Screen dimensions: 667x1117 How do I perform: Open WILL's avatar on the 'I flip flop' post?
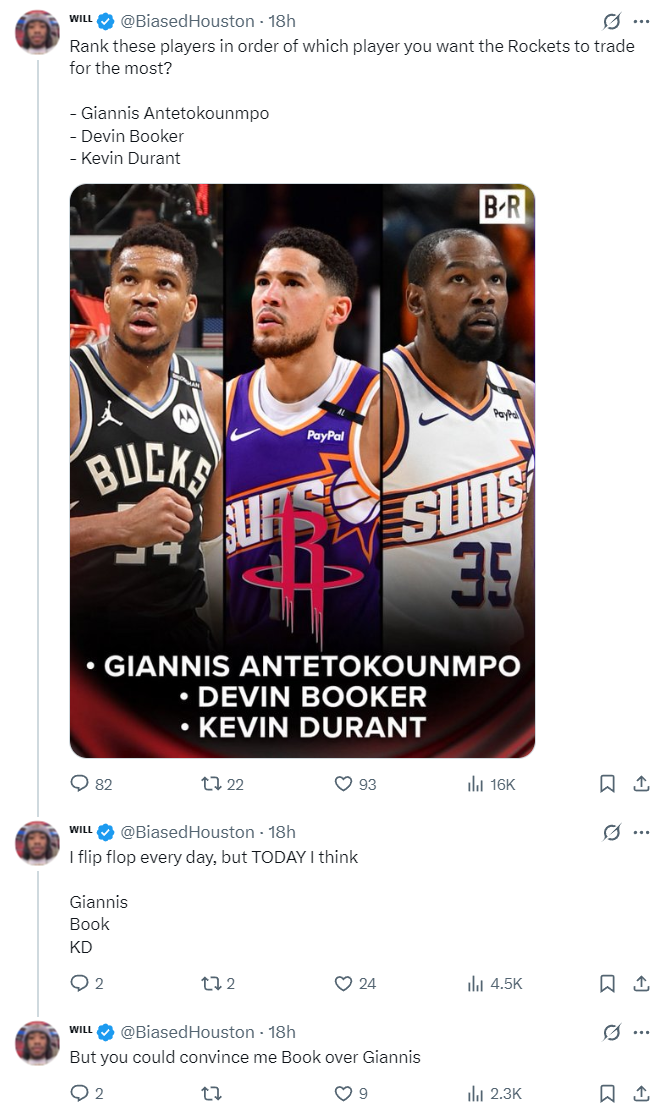coord(37,843)
